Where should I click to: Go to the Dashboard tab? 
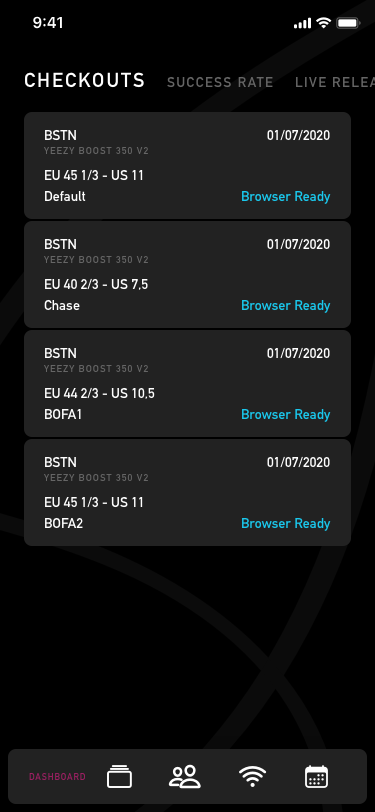click(57, 777)
